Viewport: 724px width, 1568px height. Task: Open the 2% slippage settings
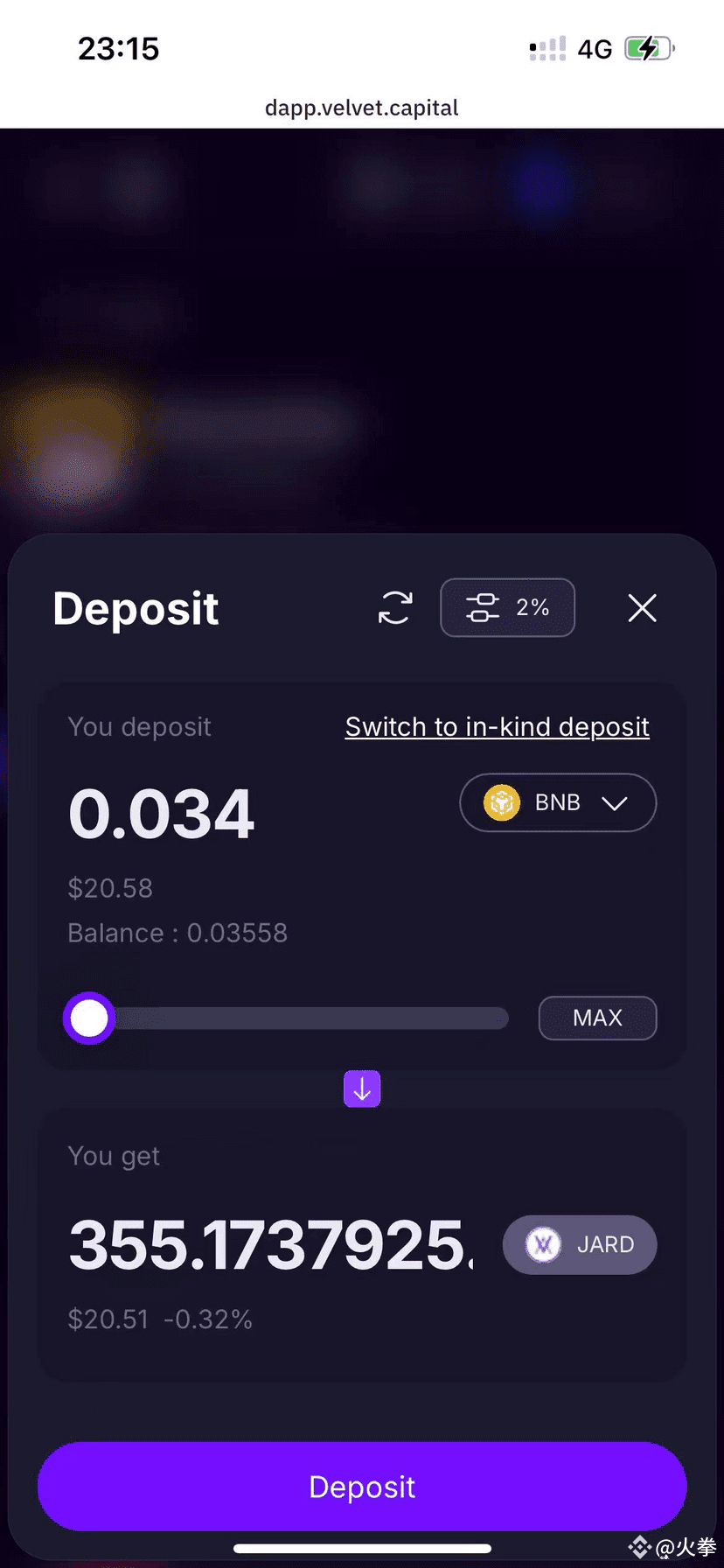(507, 607)
